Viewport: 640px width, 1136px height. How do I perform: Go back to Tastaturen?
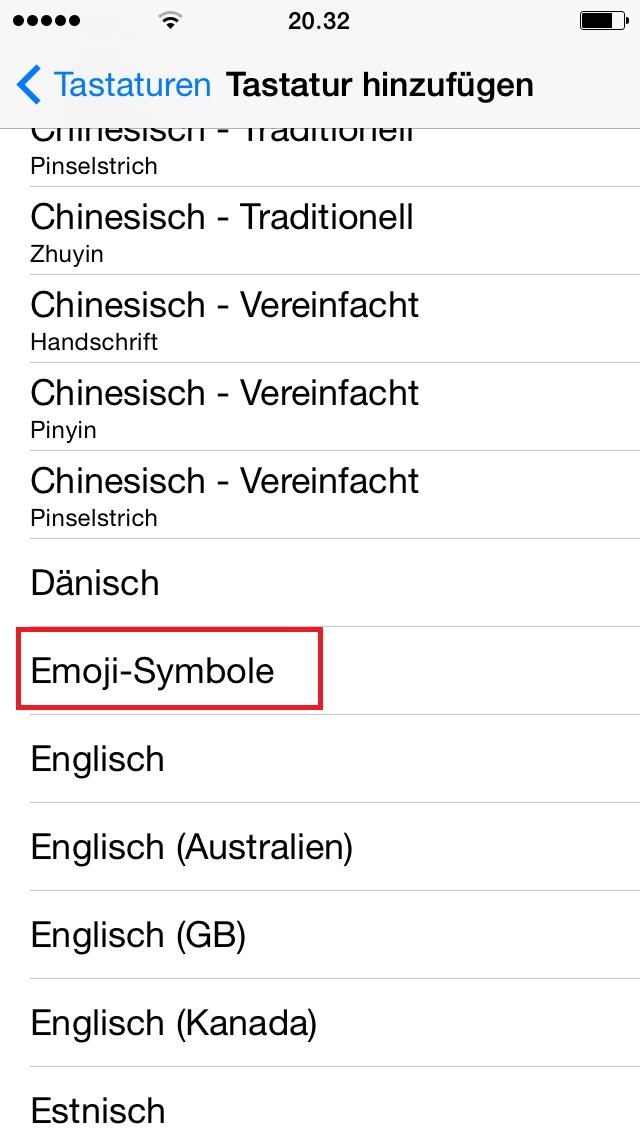113,85
